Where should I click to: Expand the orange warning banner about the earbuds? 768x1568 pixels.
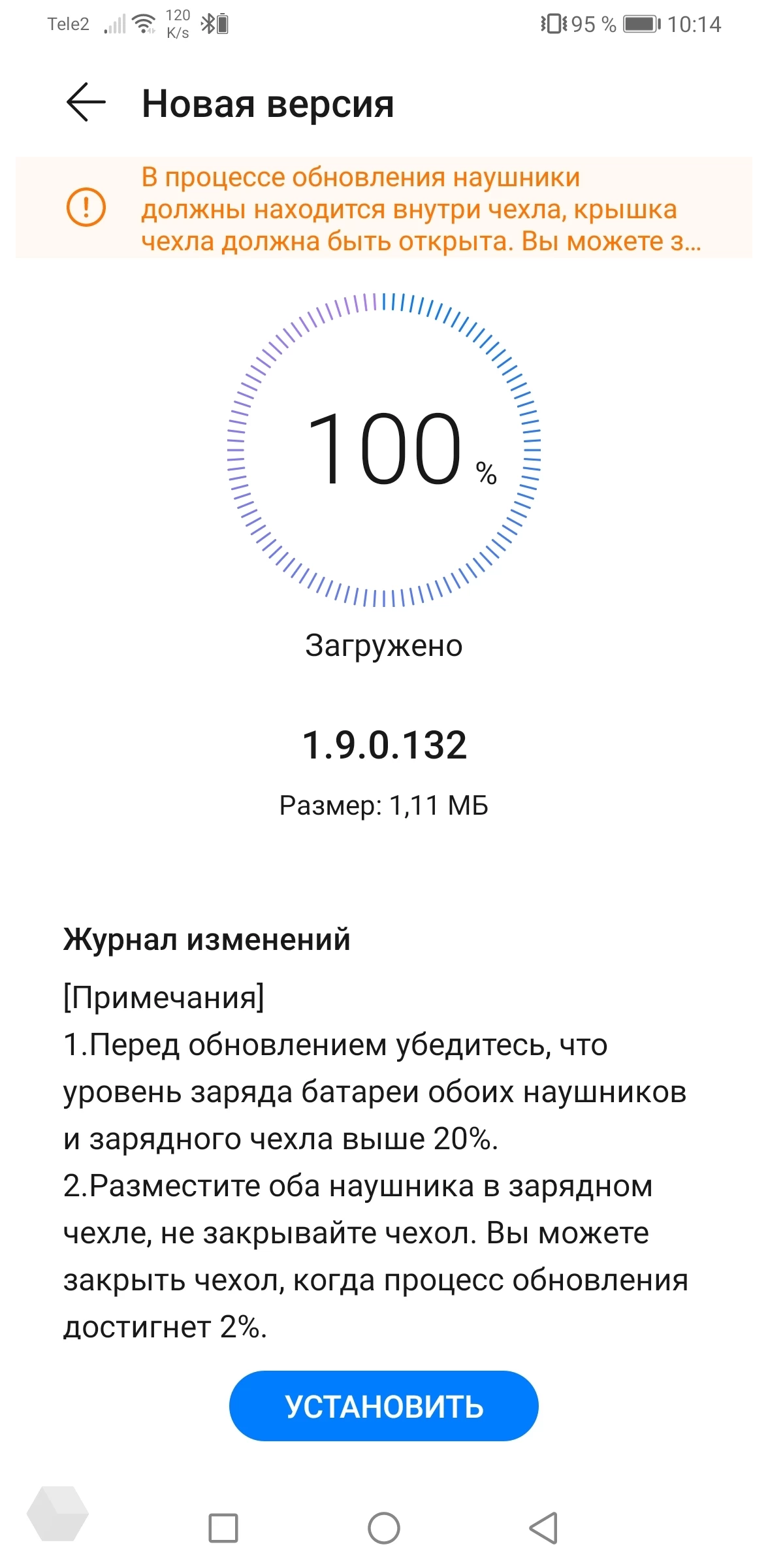(x=384, y=208)
